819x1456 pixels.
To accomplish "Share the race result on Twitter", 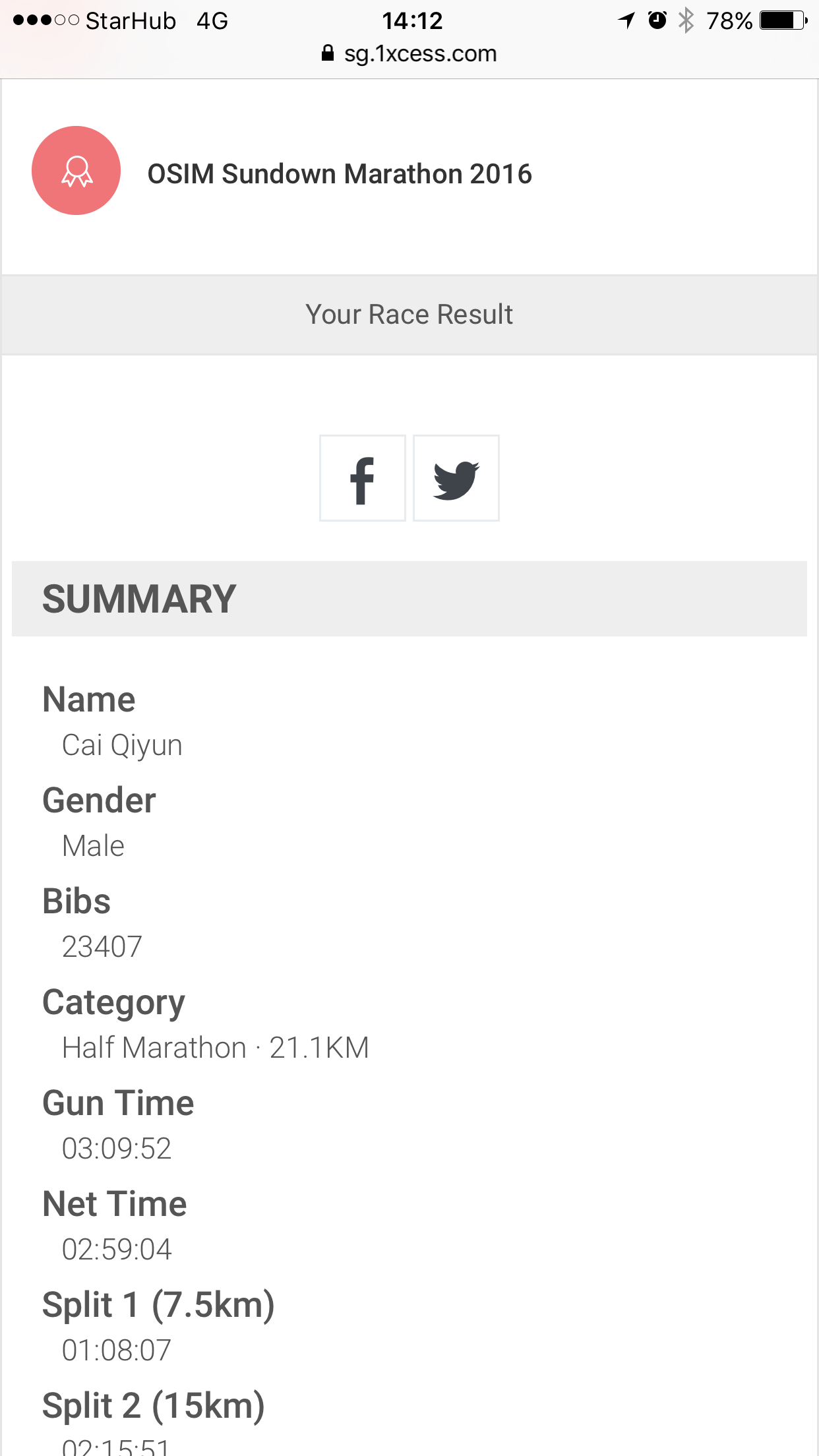I will (456, 478).
